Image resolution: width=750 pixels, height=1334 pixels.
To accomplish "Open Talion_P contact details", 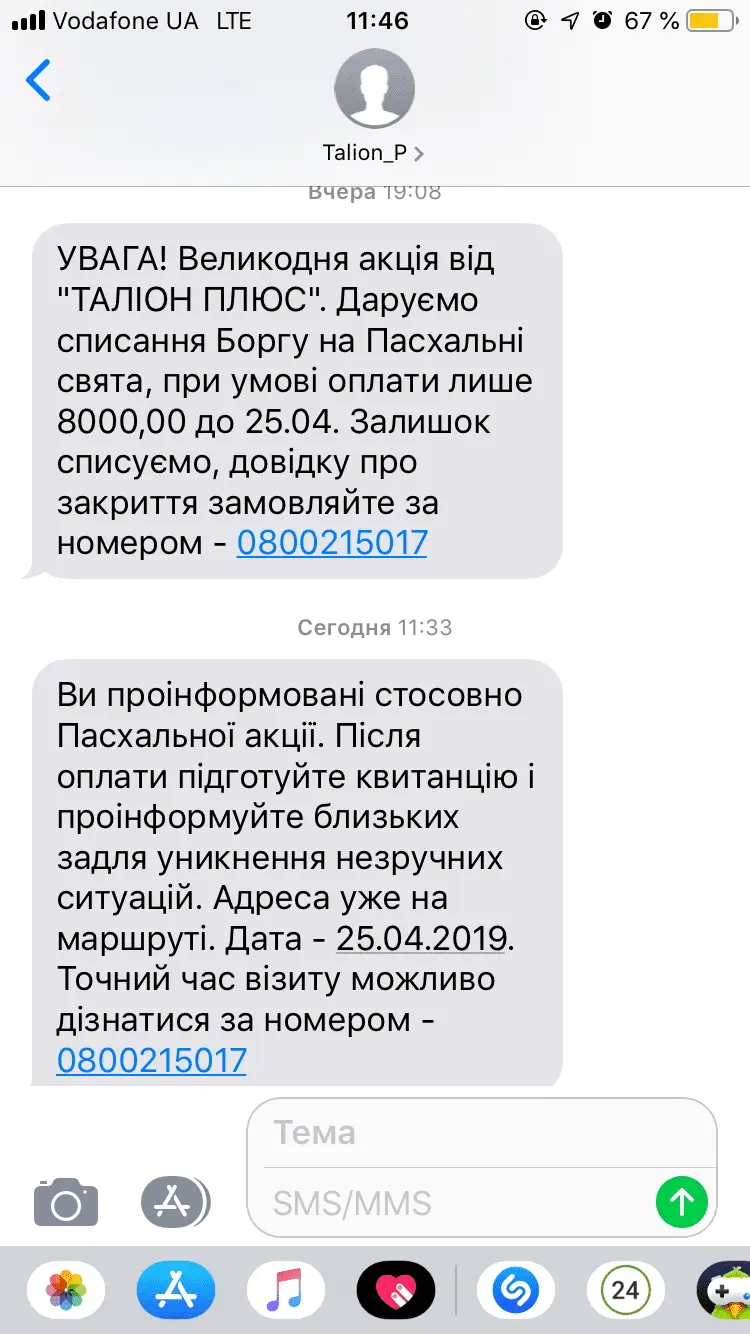I will click(373, 152).
